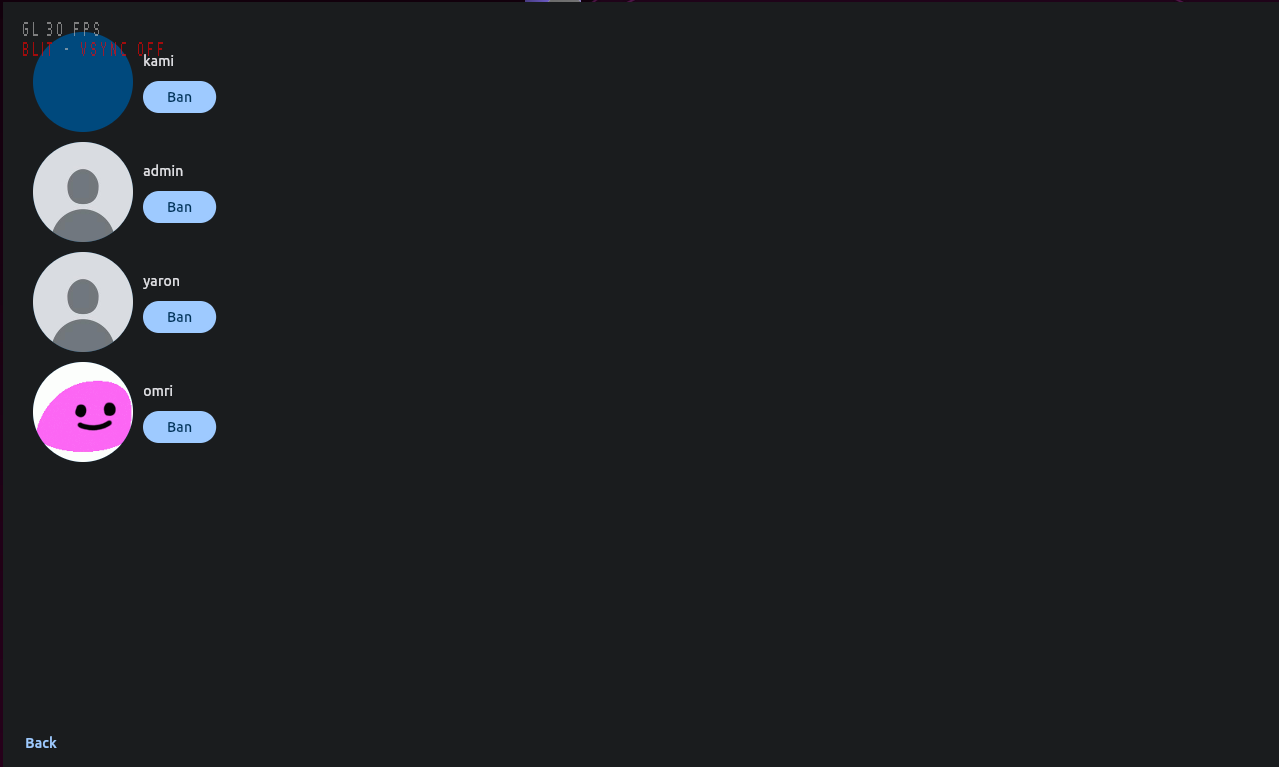Go back using the Back link

click(41, 743)
